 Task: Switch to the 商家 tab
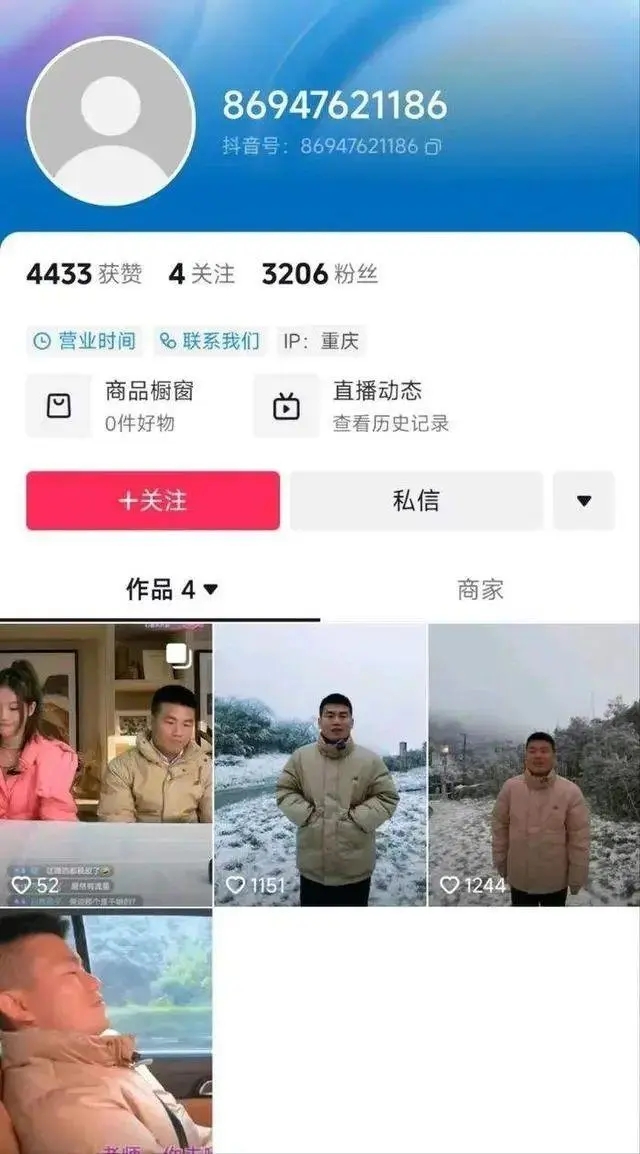pos(480,590)
